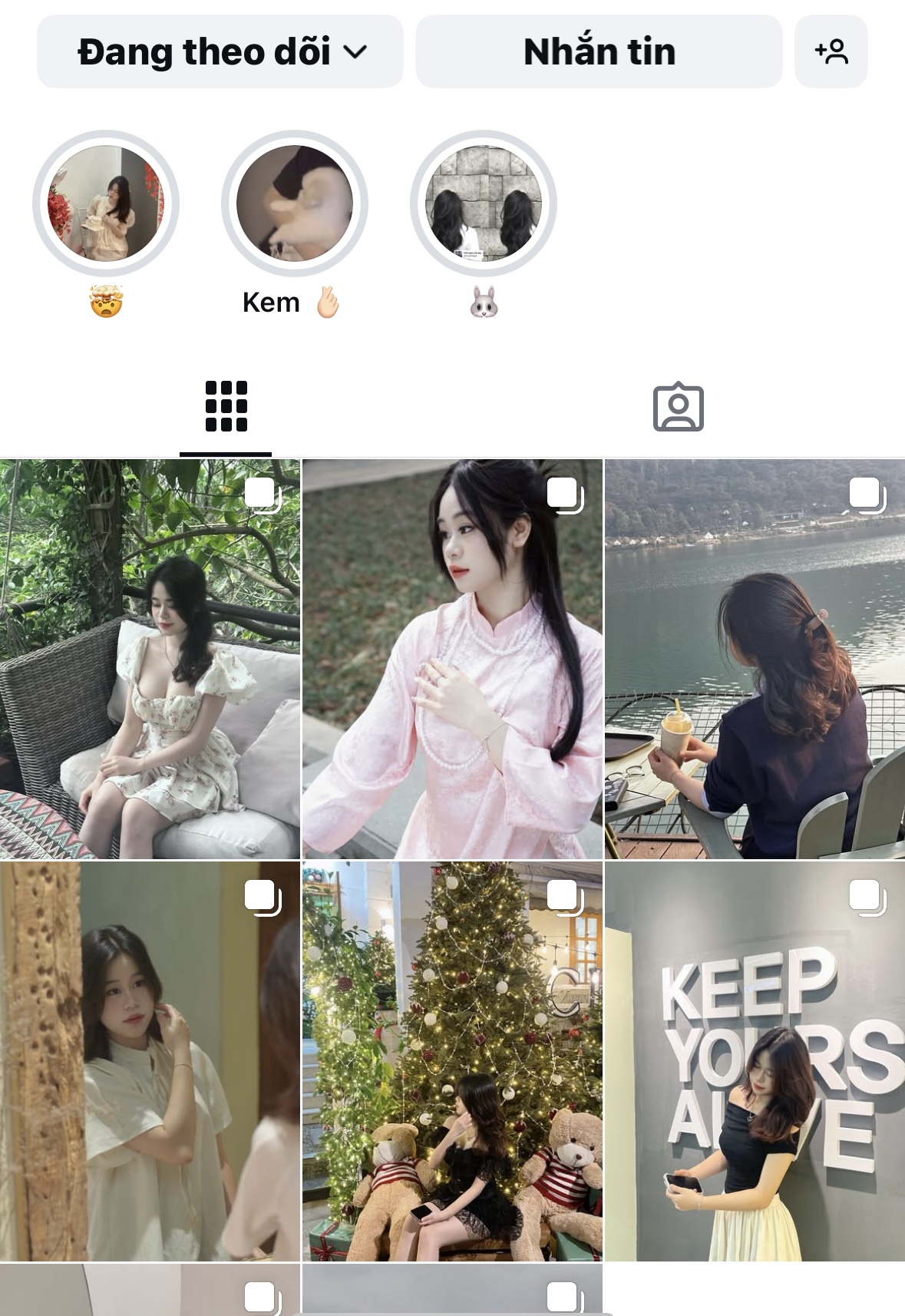Open the pink ao dai post
Image resolution: width=905 pixels, height=1316 pixels.
(452, 659)
